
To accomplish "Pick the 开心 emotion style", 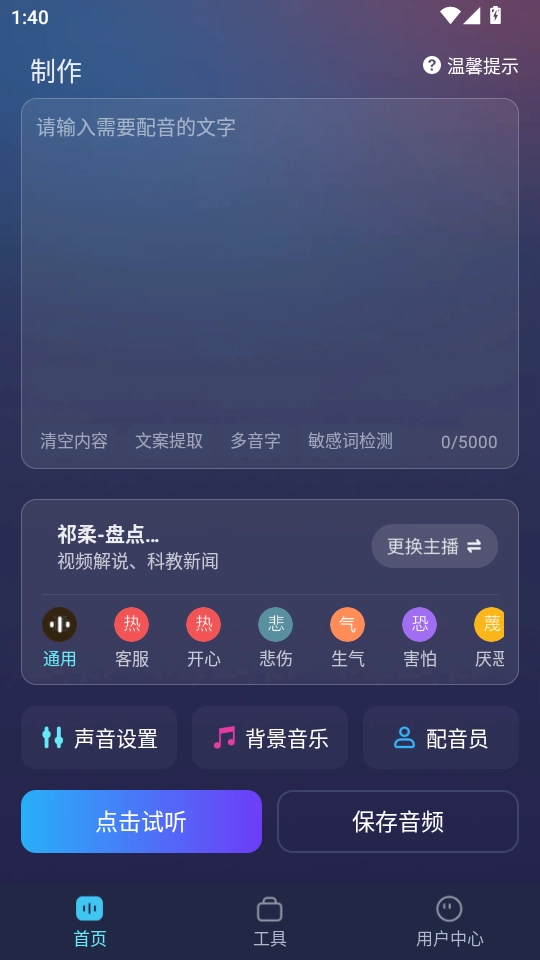I will [204, 638].
